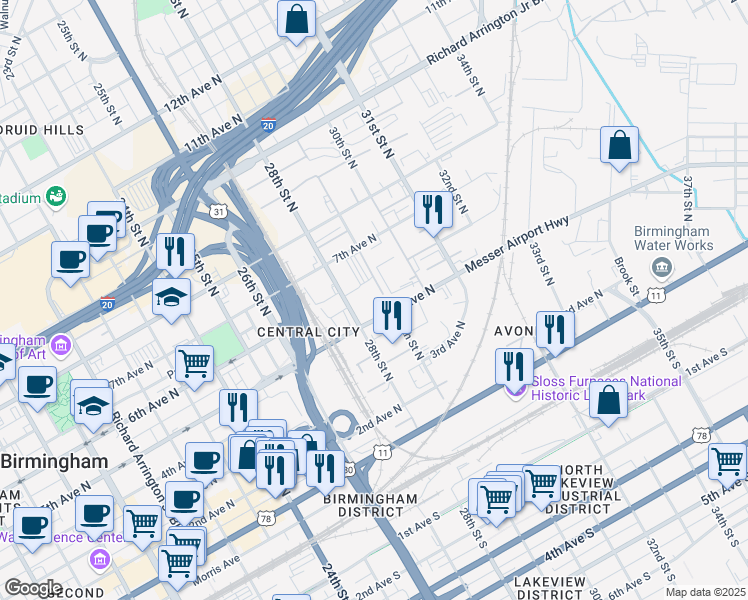This screenshot has height=600, width=748.
Task: Select the shopping bag marker near 37th St N
Action: (620, 145)
